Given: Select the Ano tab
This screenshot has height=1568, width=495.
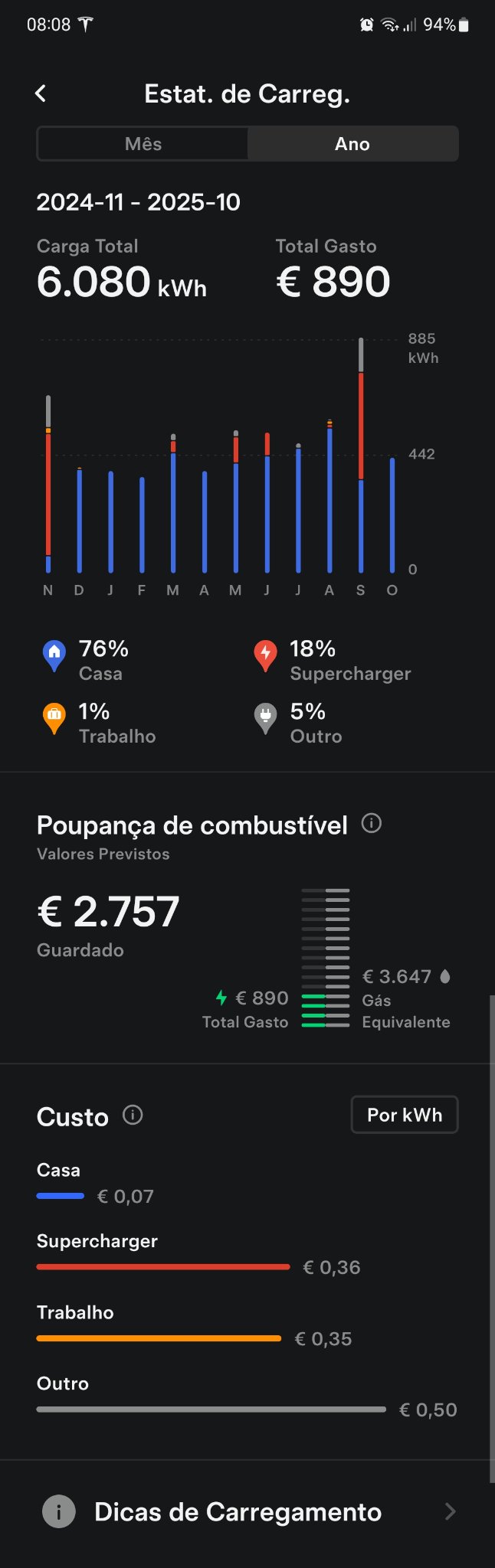Looking at the screenshot, I should tap(352, 144).
